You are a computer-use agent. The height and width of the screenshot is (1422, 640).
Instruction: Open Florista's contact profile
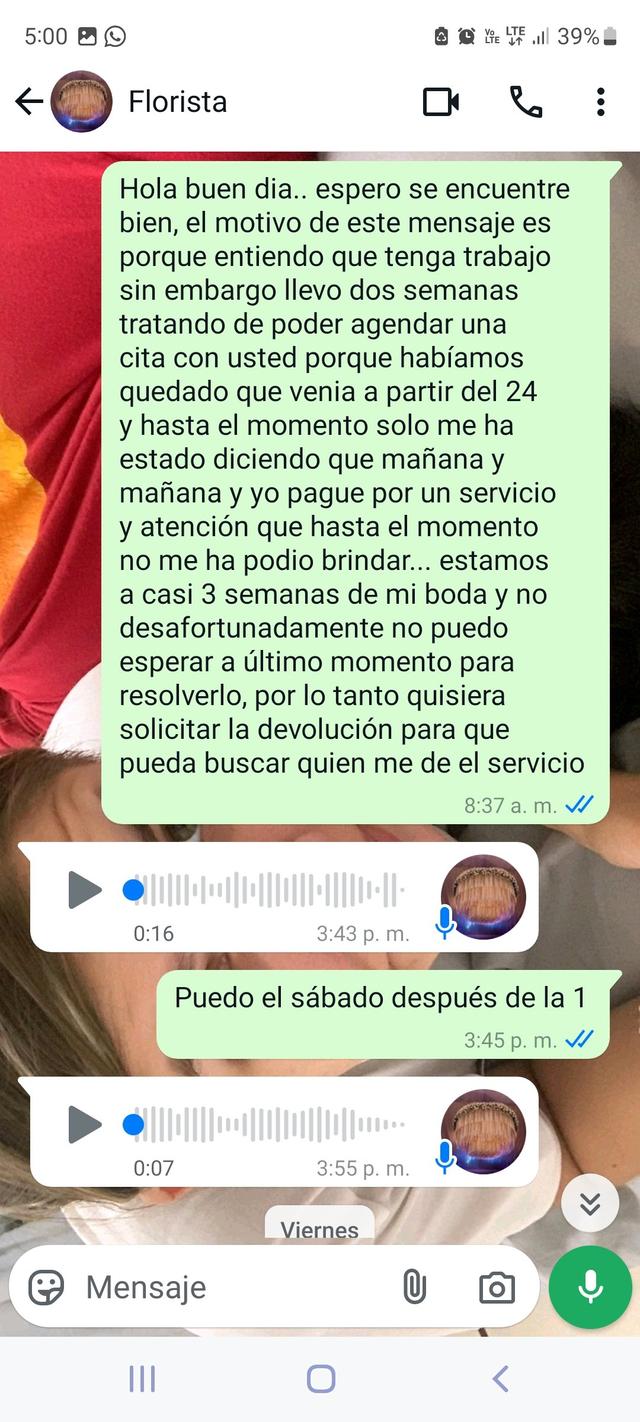178,101
